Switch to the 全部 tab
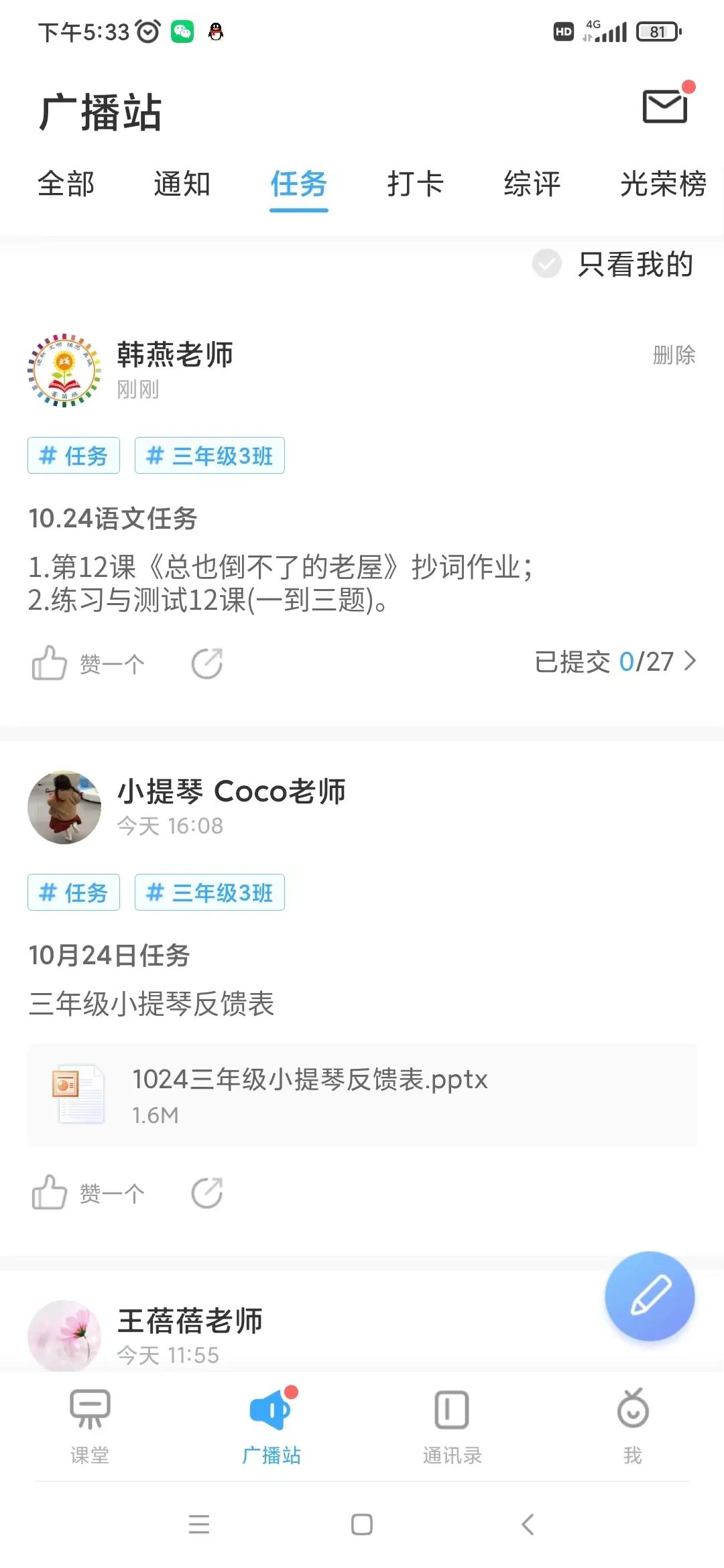The image size is (724, 1568). click(x=66, y=184)
